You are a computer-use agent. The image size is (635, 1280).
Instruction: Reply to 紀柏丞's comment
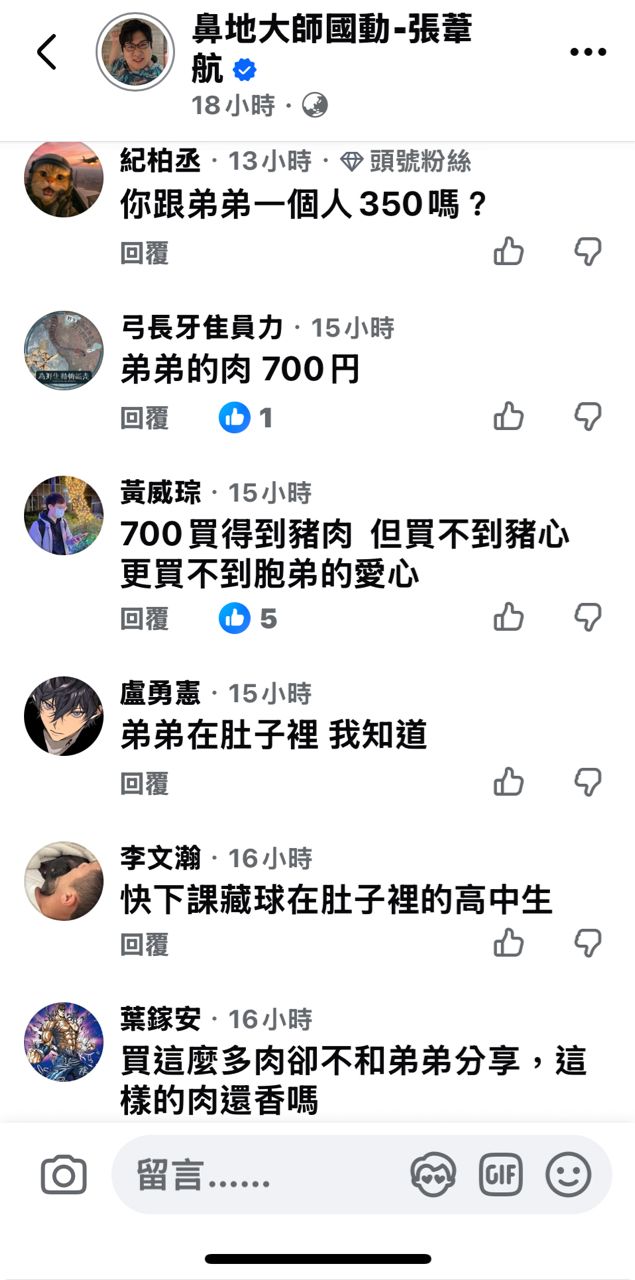coord(145,252)
